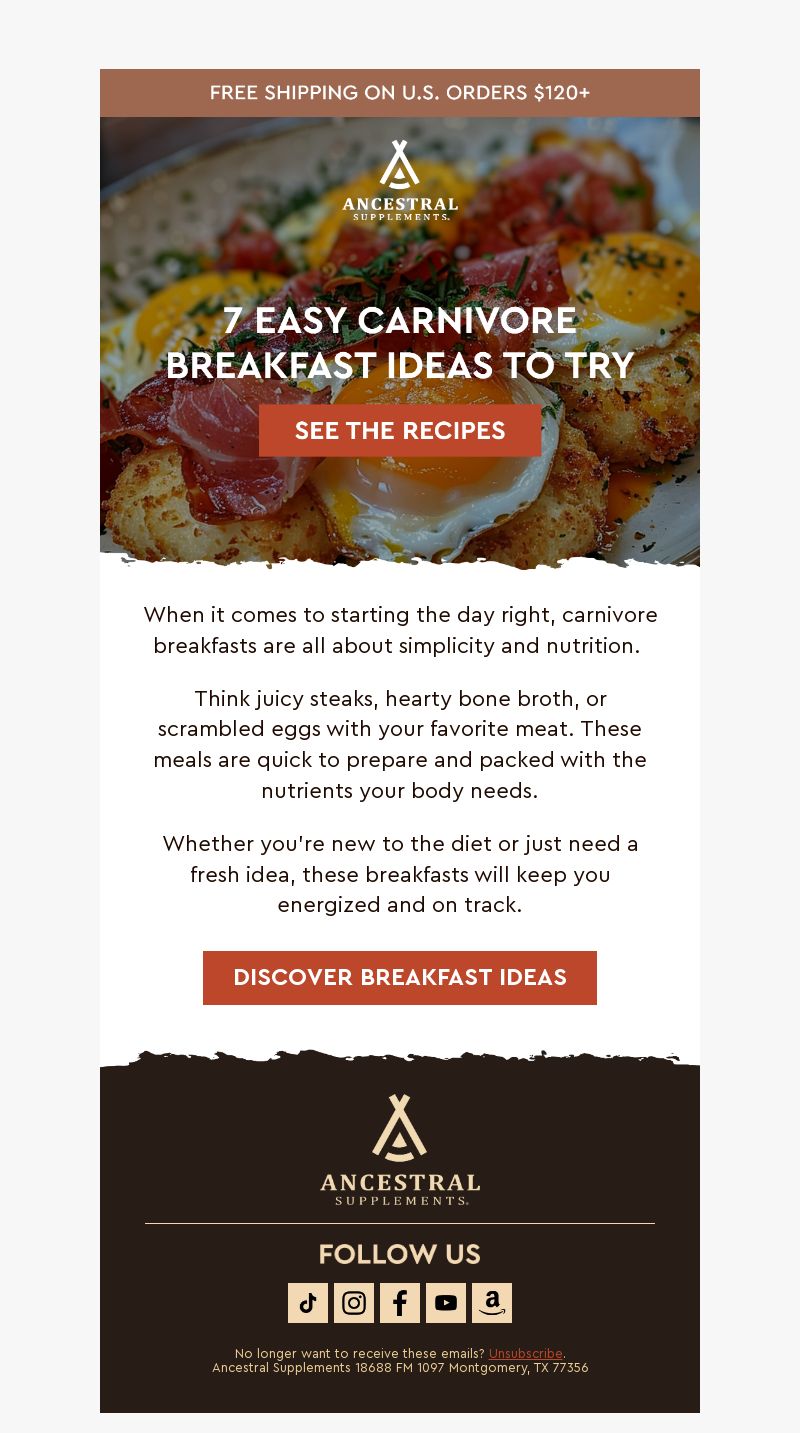Open the TikTok icon under Follow Us
The width and height of the screenshot is (800, 1433).
click(308, 1303)
